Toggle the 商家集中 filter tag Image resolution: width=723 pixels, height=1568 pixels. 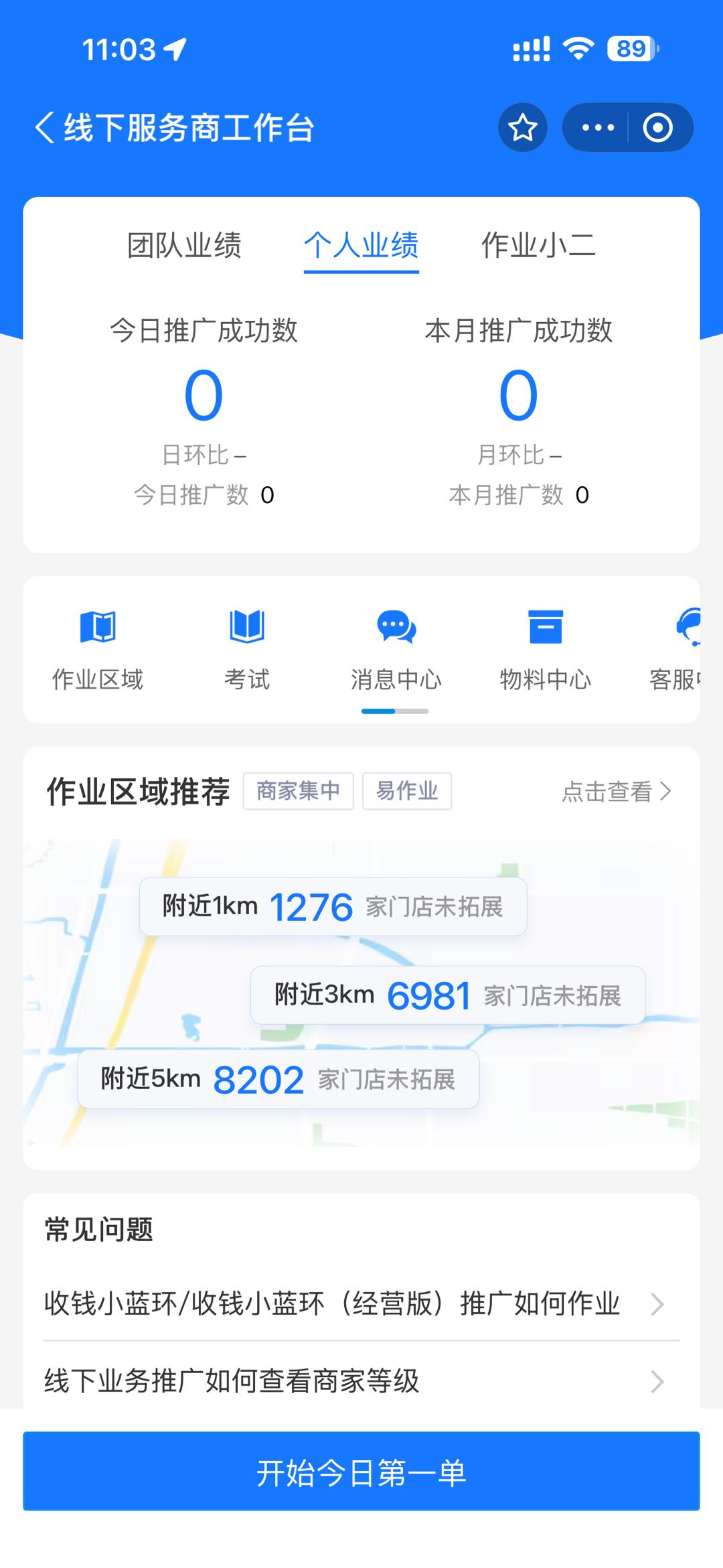(299, 791)
